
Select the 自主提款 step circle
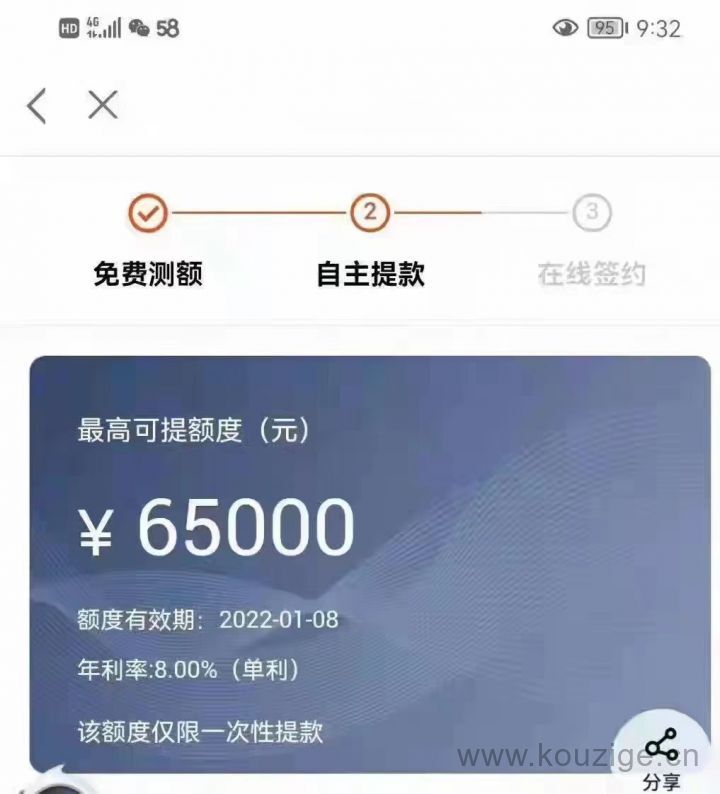368,213
